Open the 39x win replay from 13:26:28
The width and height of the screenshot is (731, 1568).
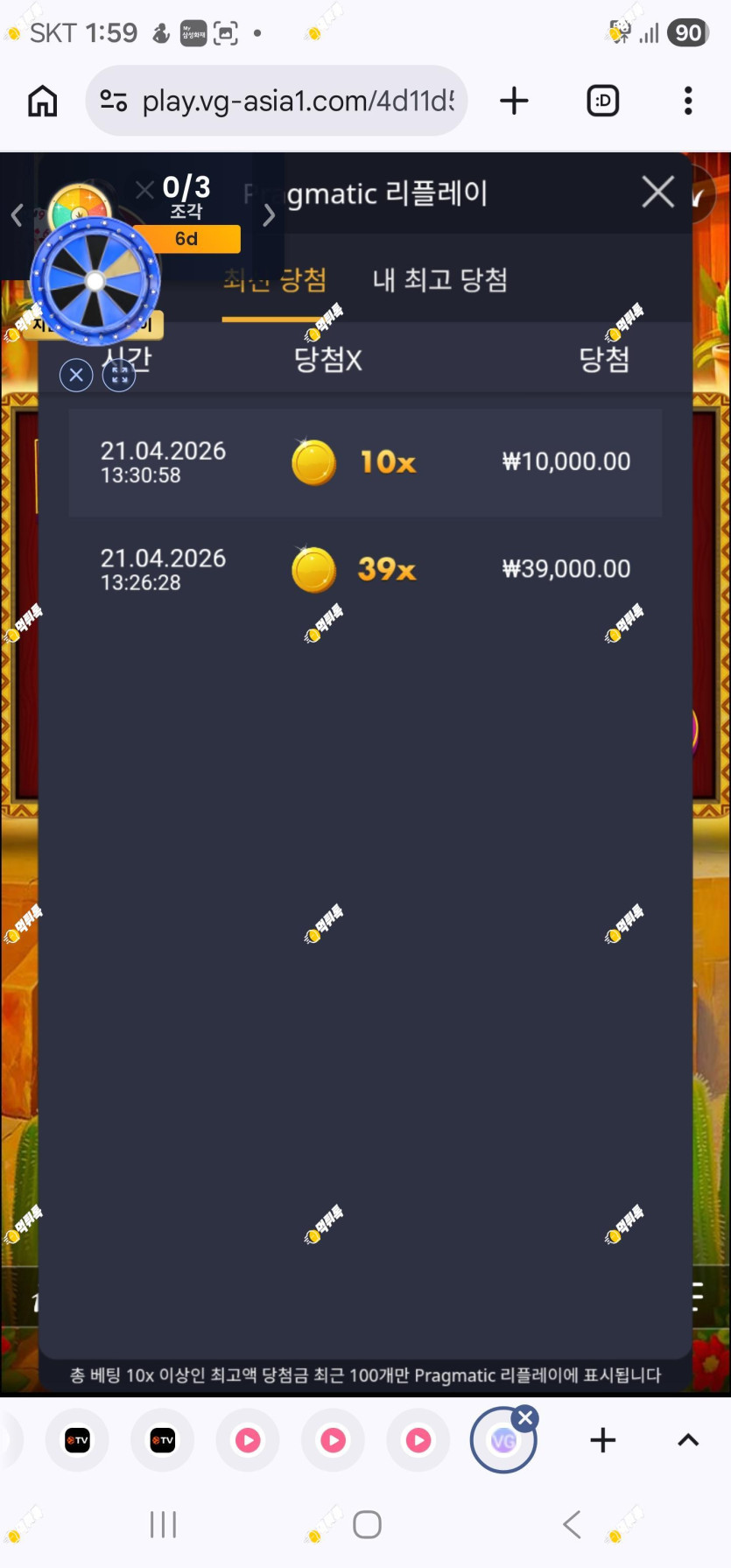(x=365, y=569)
